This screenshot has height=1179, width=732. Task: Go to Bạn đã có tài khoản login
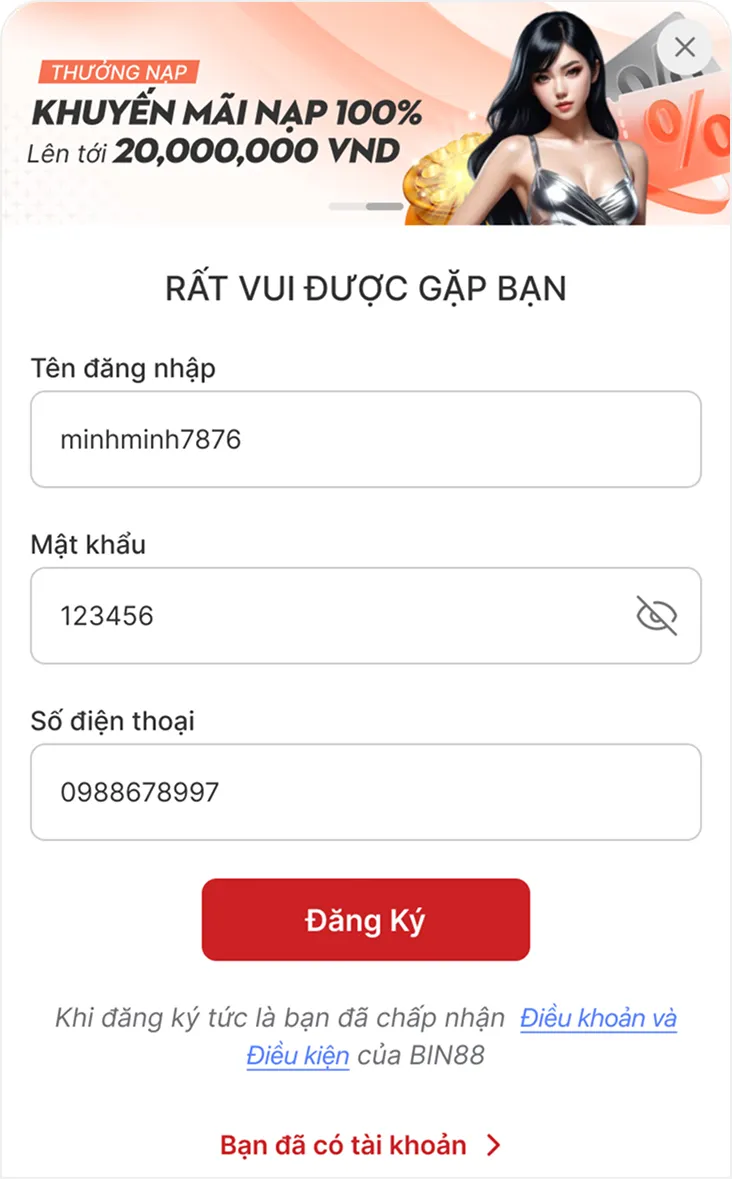[x=361, y=1145]
